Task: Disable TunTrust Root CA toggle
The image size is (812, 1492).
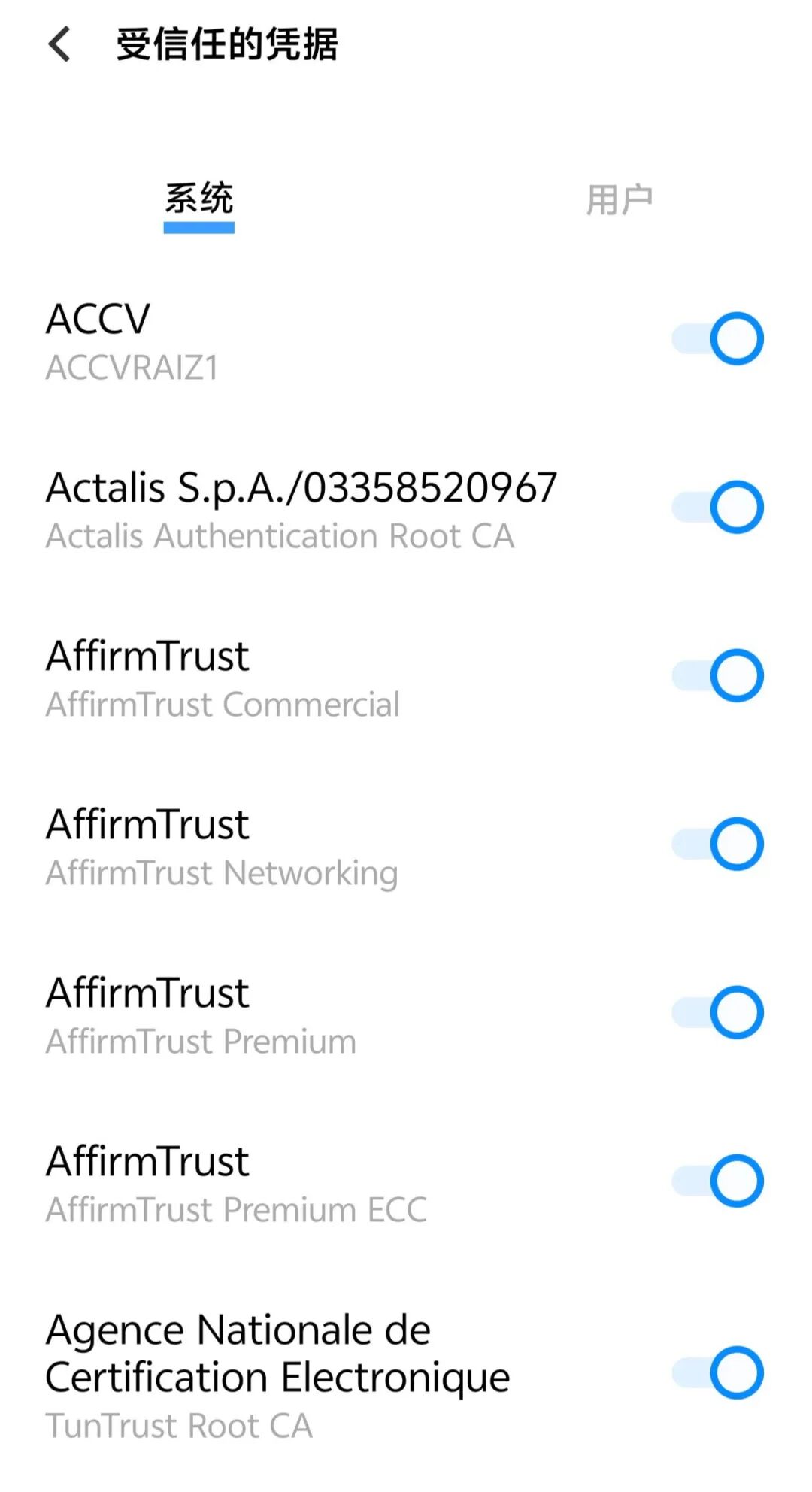Action: pos(718,1372)
